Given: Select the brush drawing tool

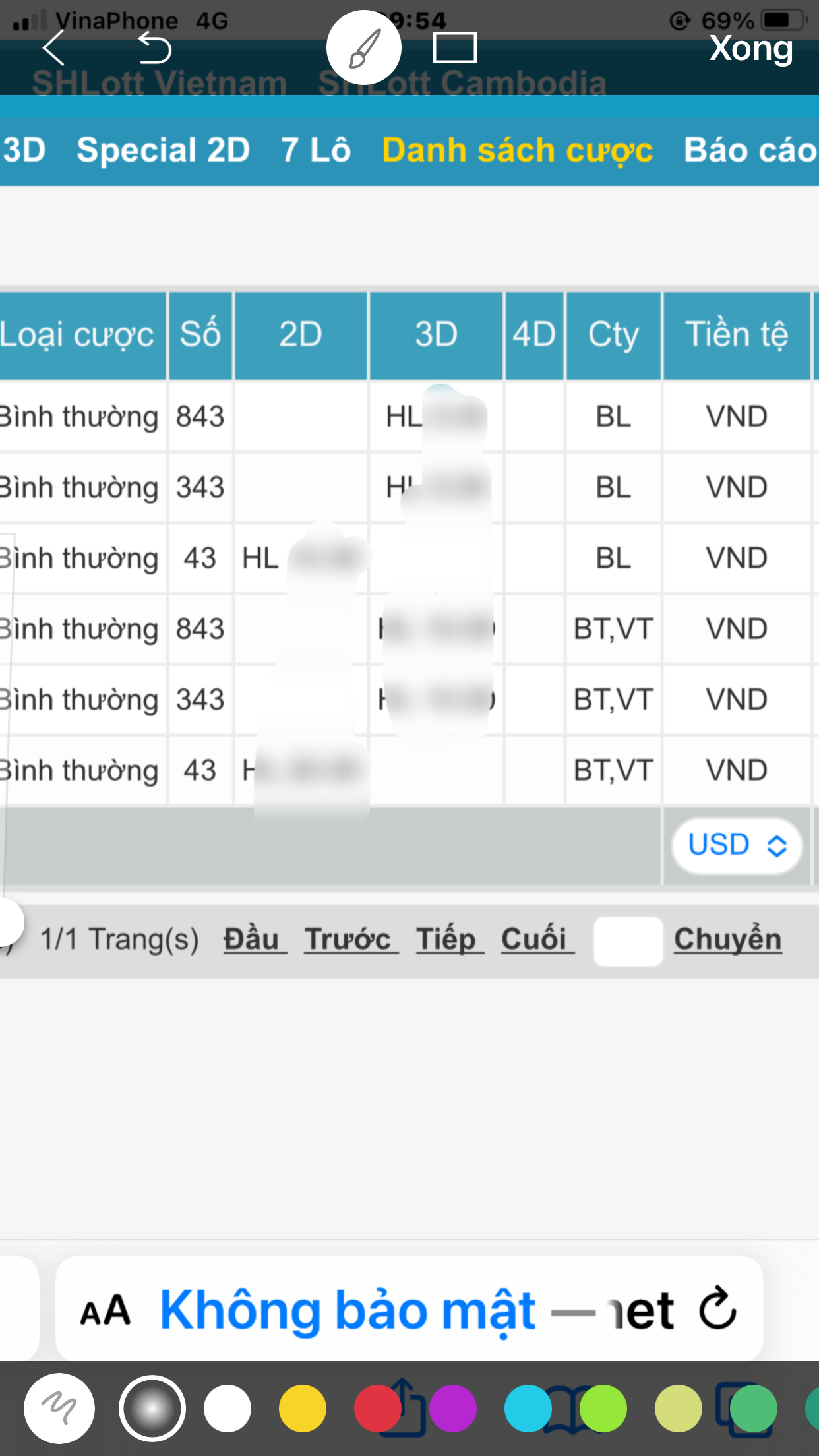Looking at the screenshot, I should click(364, 48).
